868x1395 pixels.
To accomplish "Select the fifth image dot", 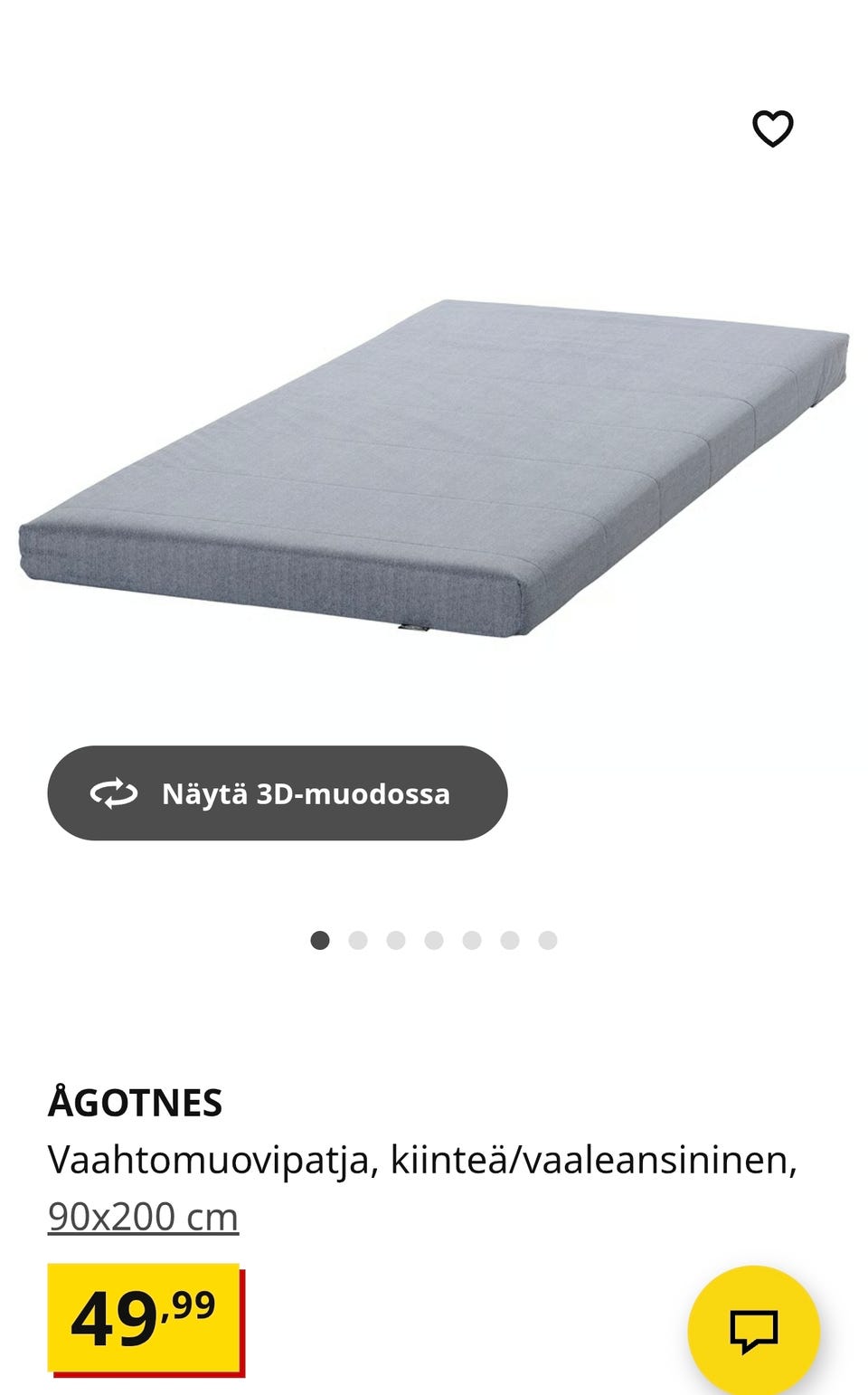I will (x=472, y=941).
